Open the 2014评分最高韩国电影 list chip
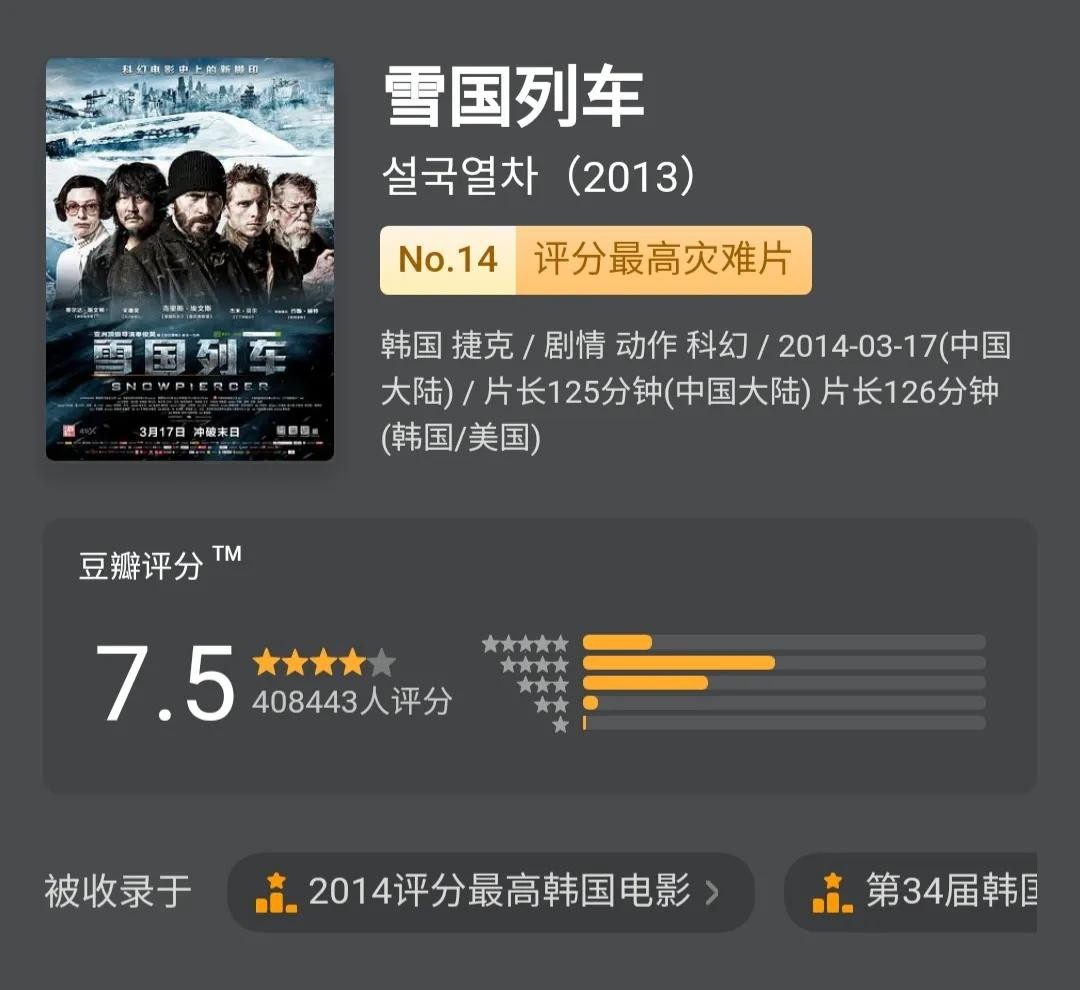This screenshot has width=1080, height=990. tap(490, 892)
